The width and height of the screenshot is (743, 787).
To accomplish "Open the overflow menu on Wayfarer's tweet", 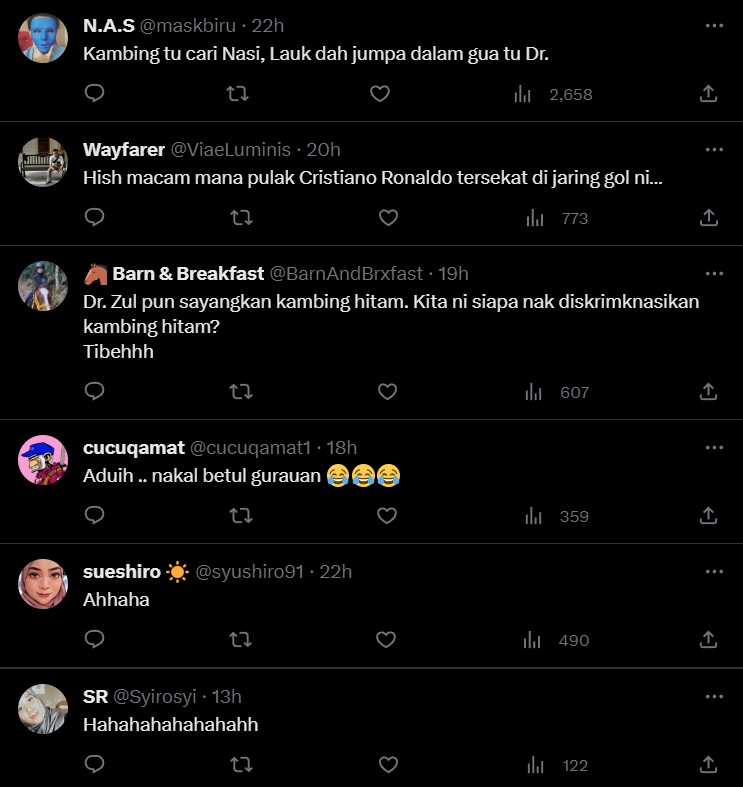I will (x=713, y=149).
